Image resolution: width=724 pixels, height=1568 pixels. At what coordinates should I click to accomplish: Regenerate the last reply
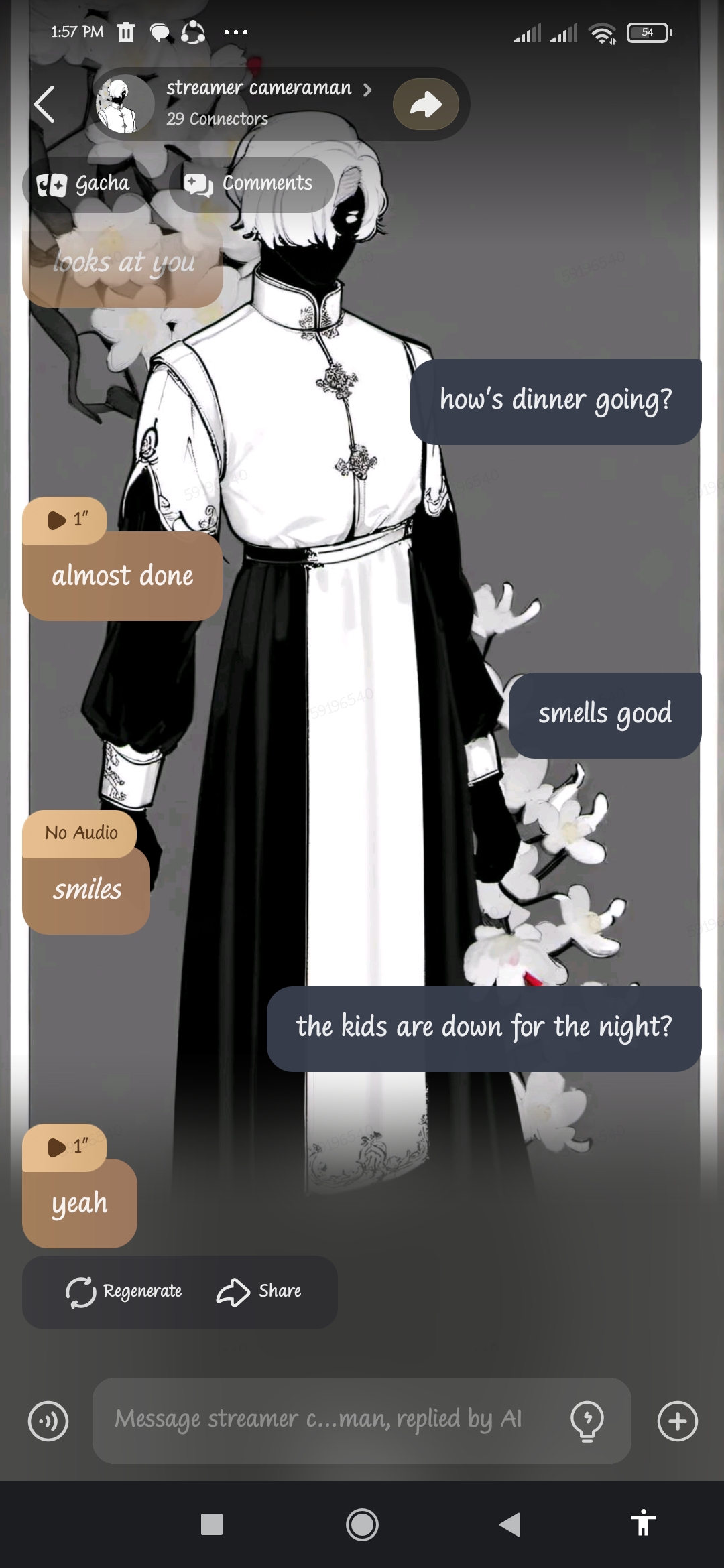click(125, 1291)
